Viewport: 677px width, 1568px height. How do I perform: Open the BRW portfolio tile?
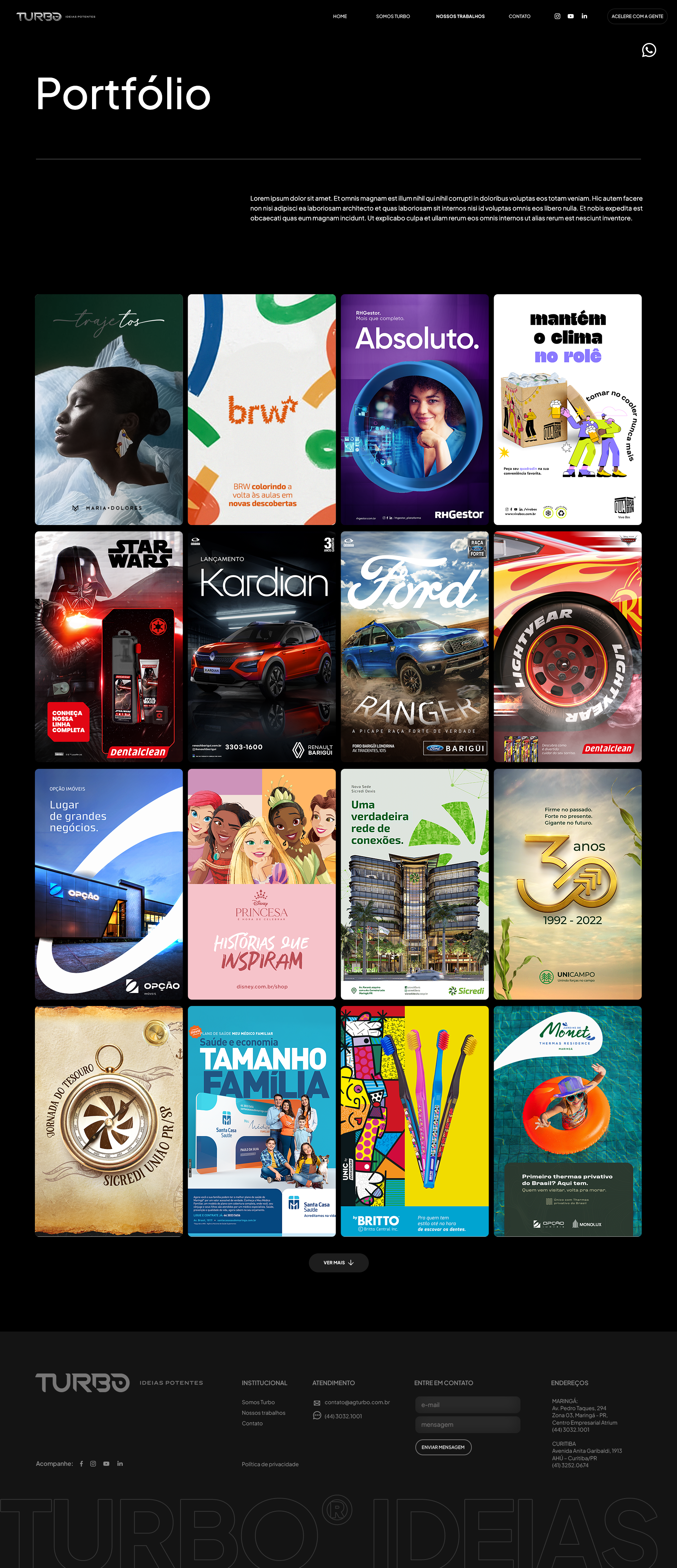click(x=261, y=409)
